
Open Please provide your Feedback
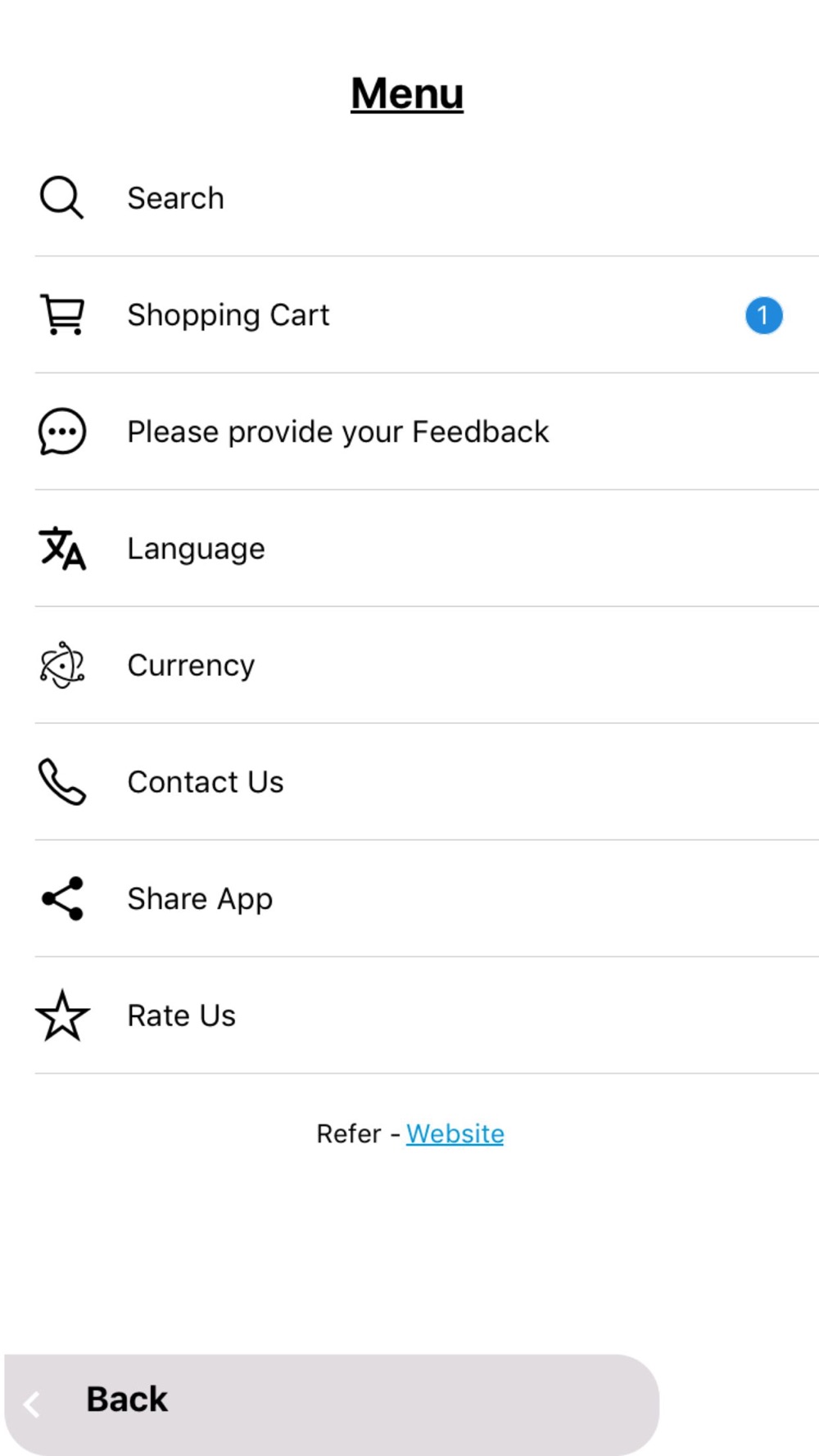[x=337, y=432]
